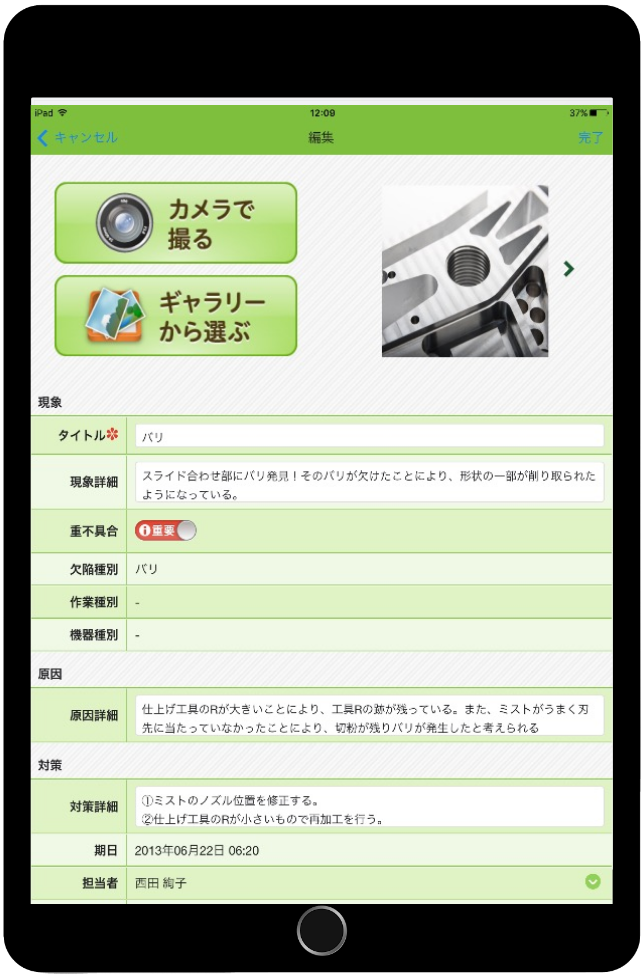Toggle the 重要 switch for 重不具合

point(166,531)
